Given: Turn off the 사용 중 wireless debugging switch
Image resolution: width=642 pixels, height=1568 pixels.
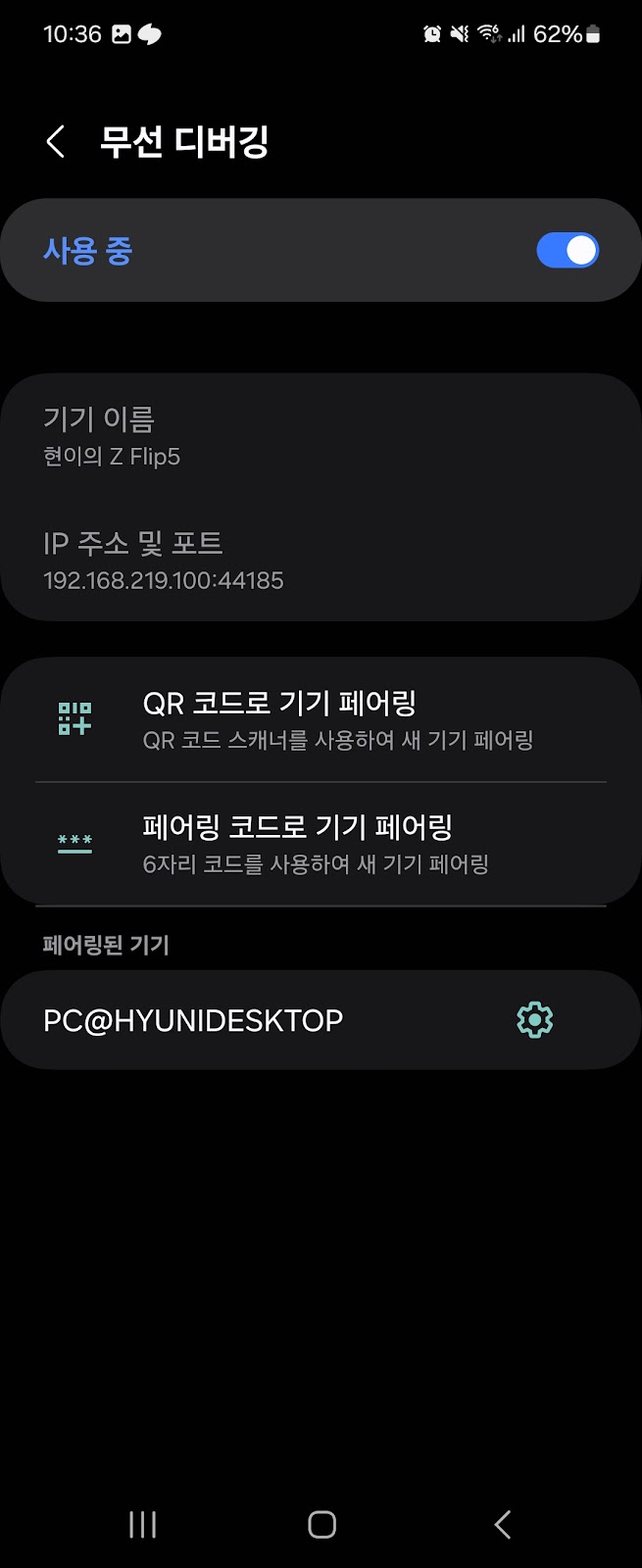Looking at the screenshot, I should (567, 251).
